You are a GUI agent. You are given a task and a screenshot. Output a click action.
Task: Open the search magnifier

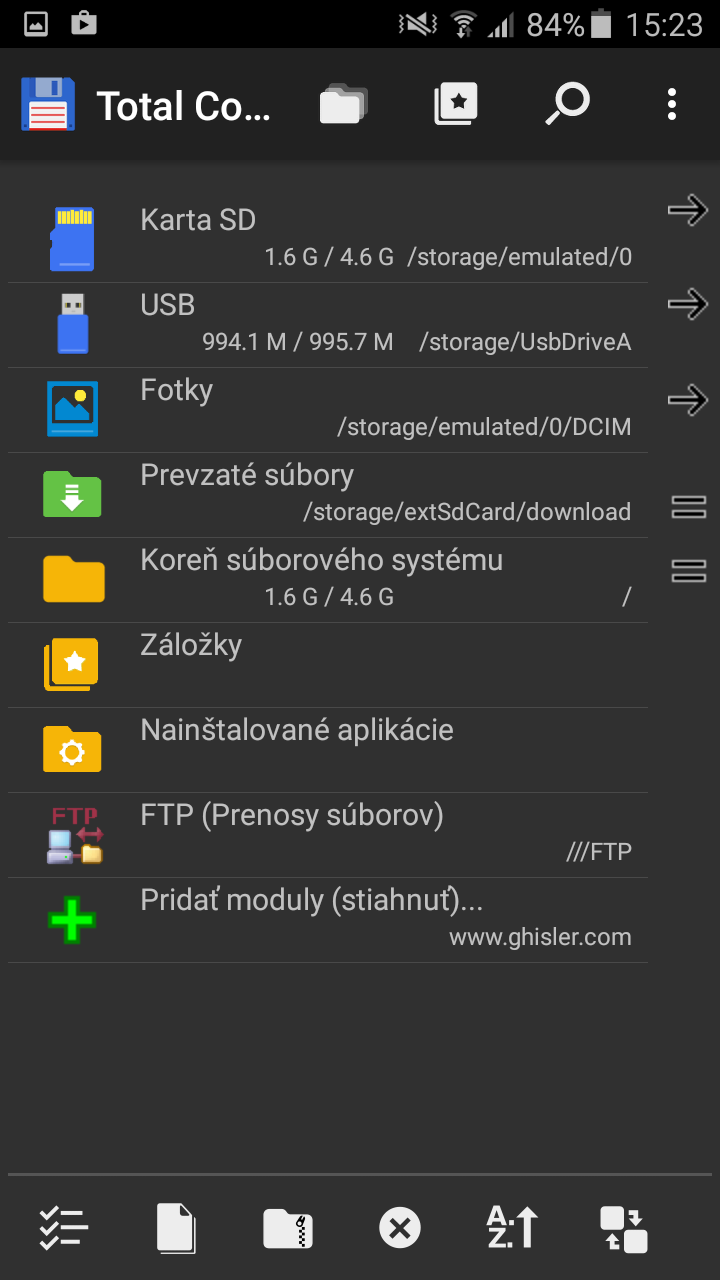click(567, 104)
